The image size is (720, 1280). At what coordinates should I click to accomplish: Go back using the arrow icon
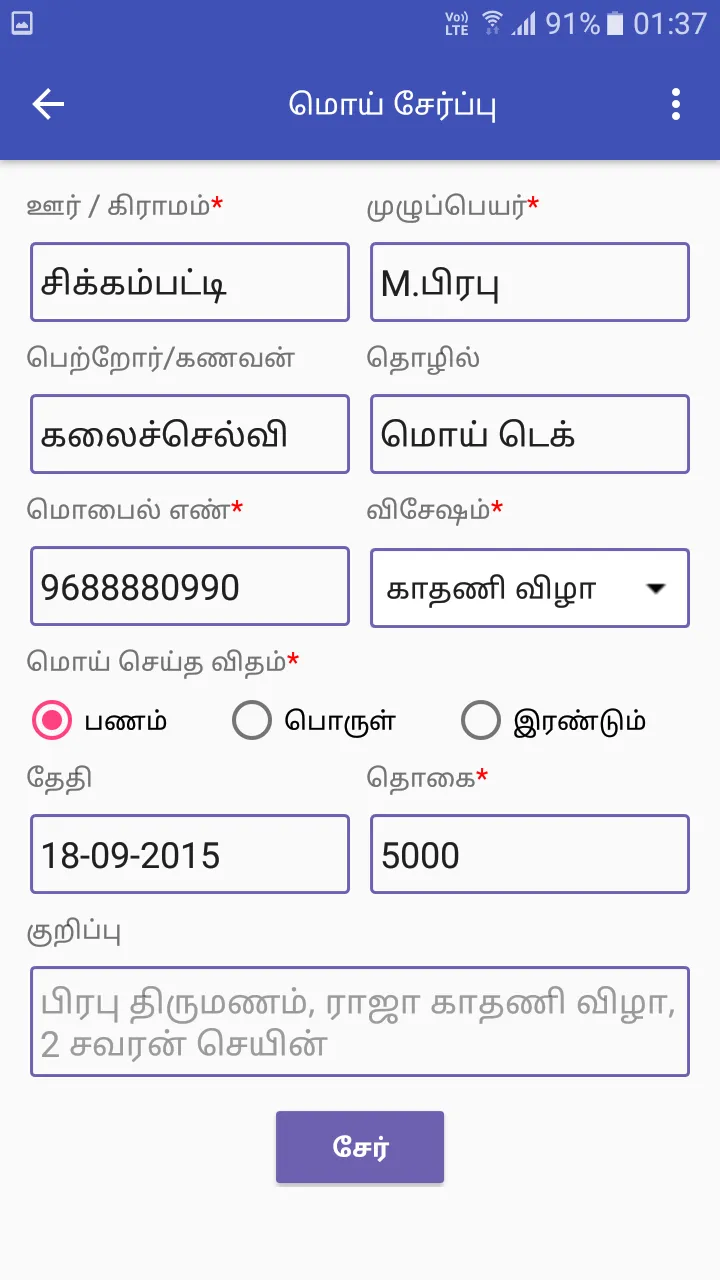click(48, 104)
